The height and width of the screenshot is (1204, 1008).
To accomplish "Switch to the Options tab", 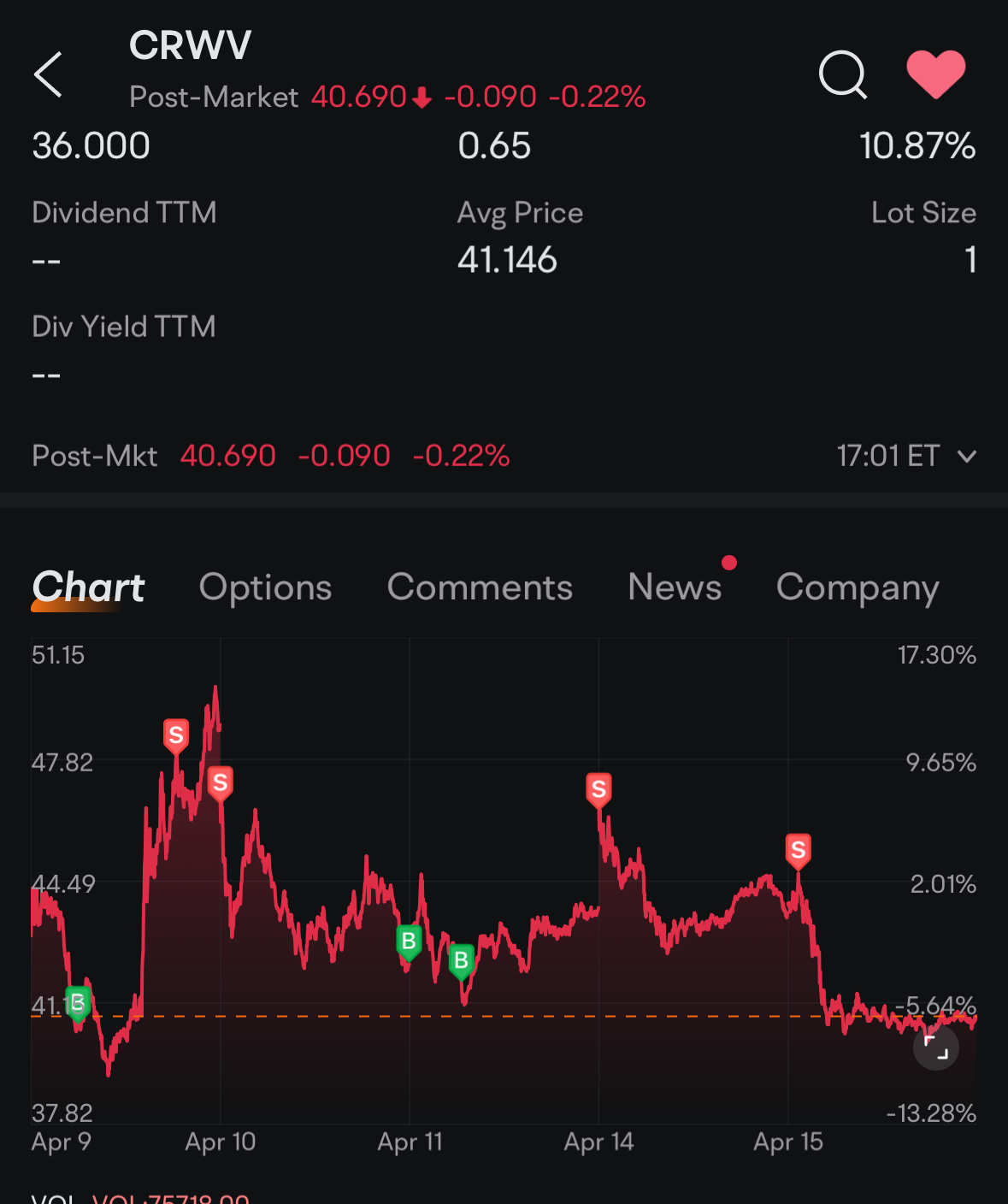I will 265,587.
